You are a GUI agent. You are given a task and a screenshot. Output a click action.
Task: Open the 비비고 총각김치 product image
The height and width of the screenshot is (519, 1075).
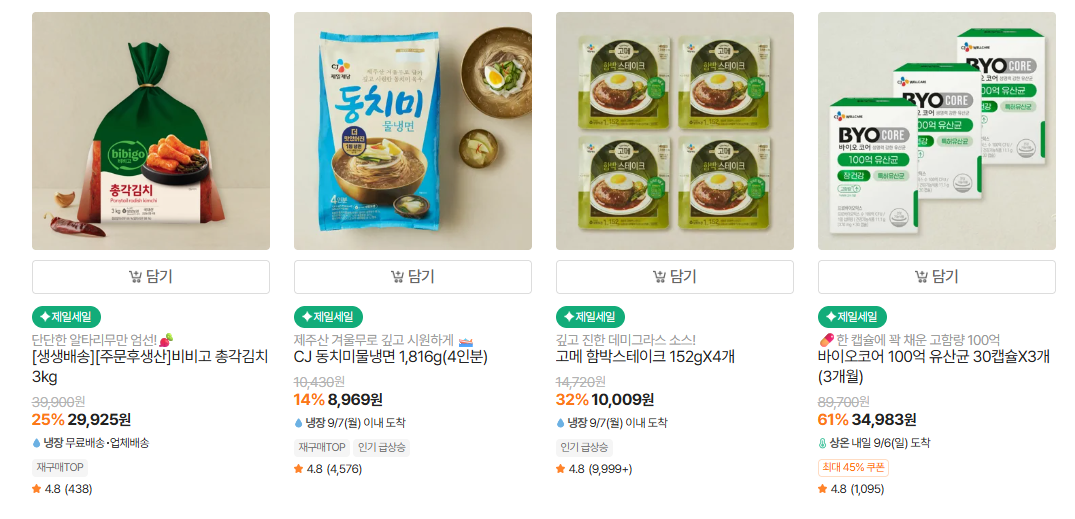tap(151, 131)
